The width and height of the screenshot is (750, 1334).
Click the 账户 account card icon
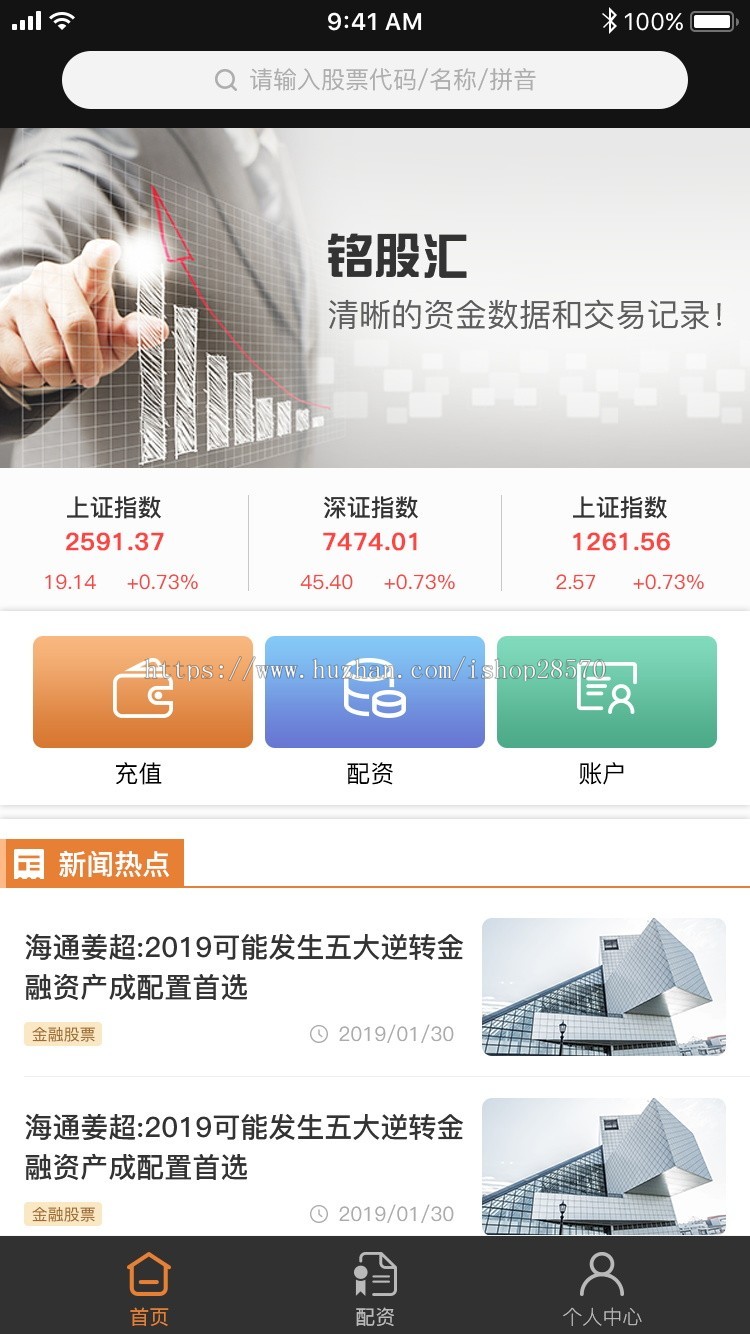tap(607, 690)
